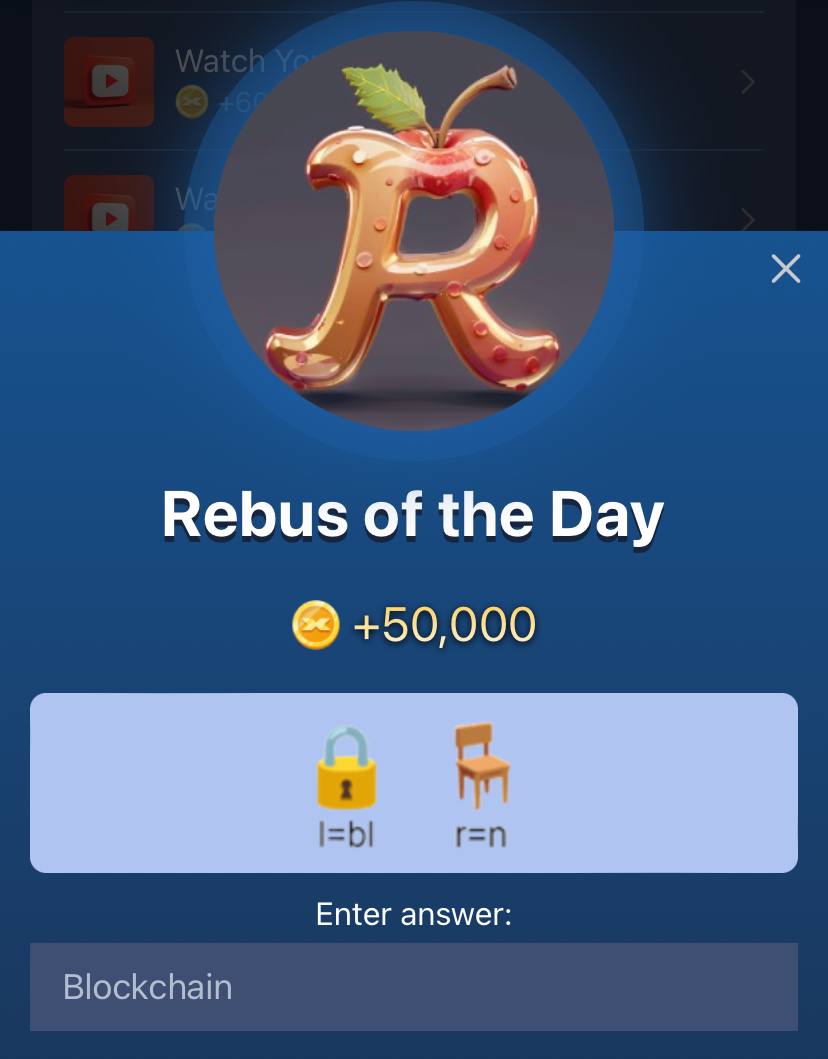Close the Rebus of the Day dialog
This screenshot has height=1059, width=828.
pos(786,269)
